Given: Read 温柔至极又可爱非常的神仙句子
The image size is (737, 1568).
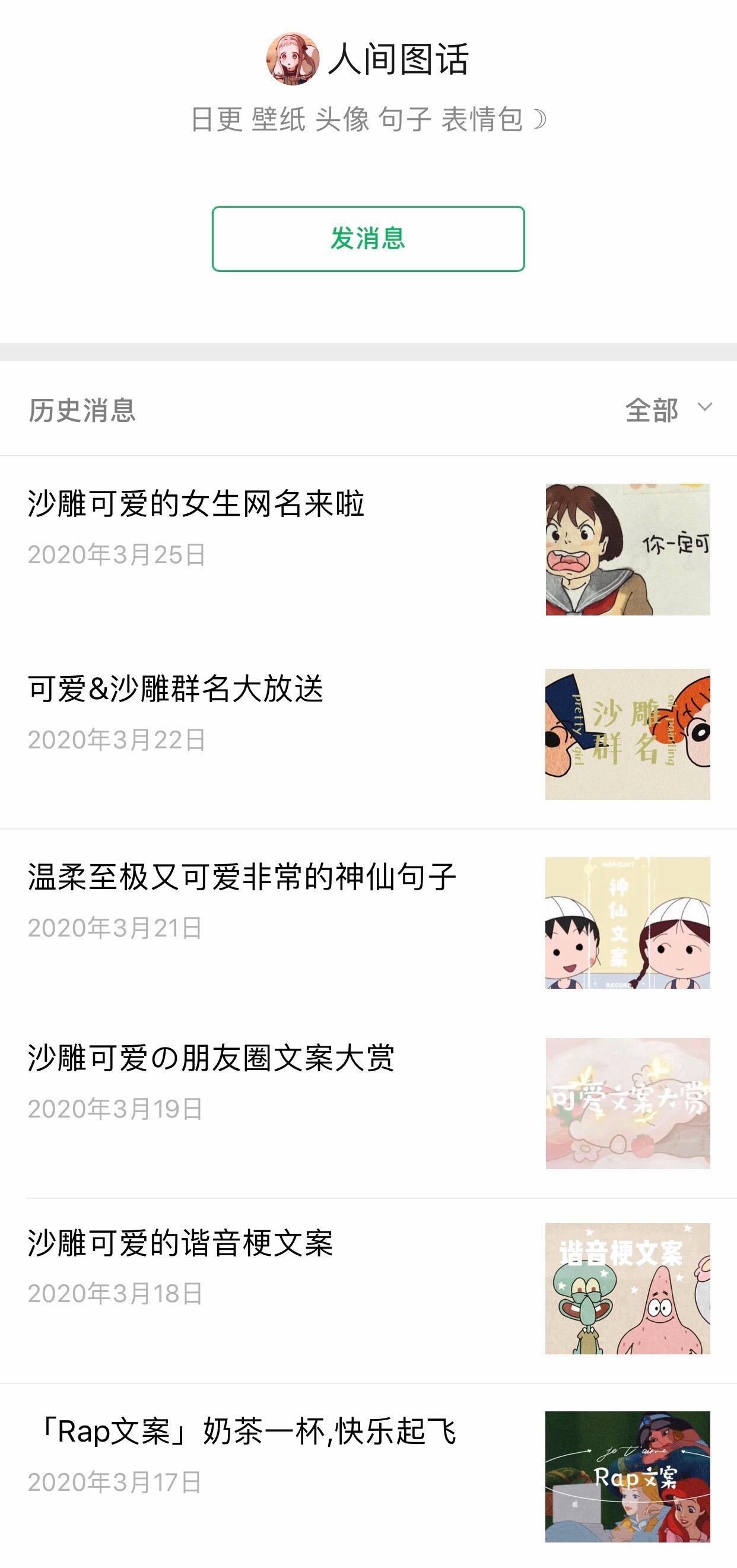Looking at the screenshot, I should coord(242,878).
